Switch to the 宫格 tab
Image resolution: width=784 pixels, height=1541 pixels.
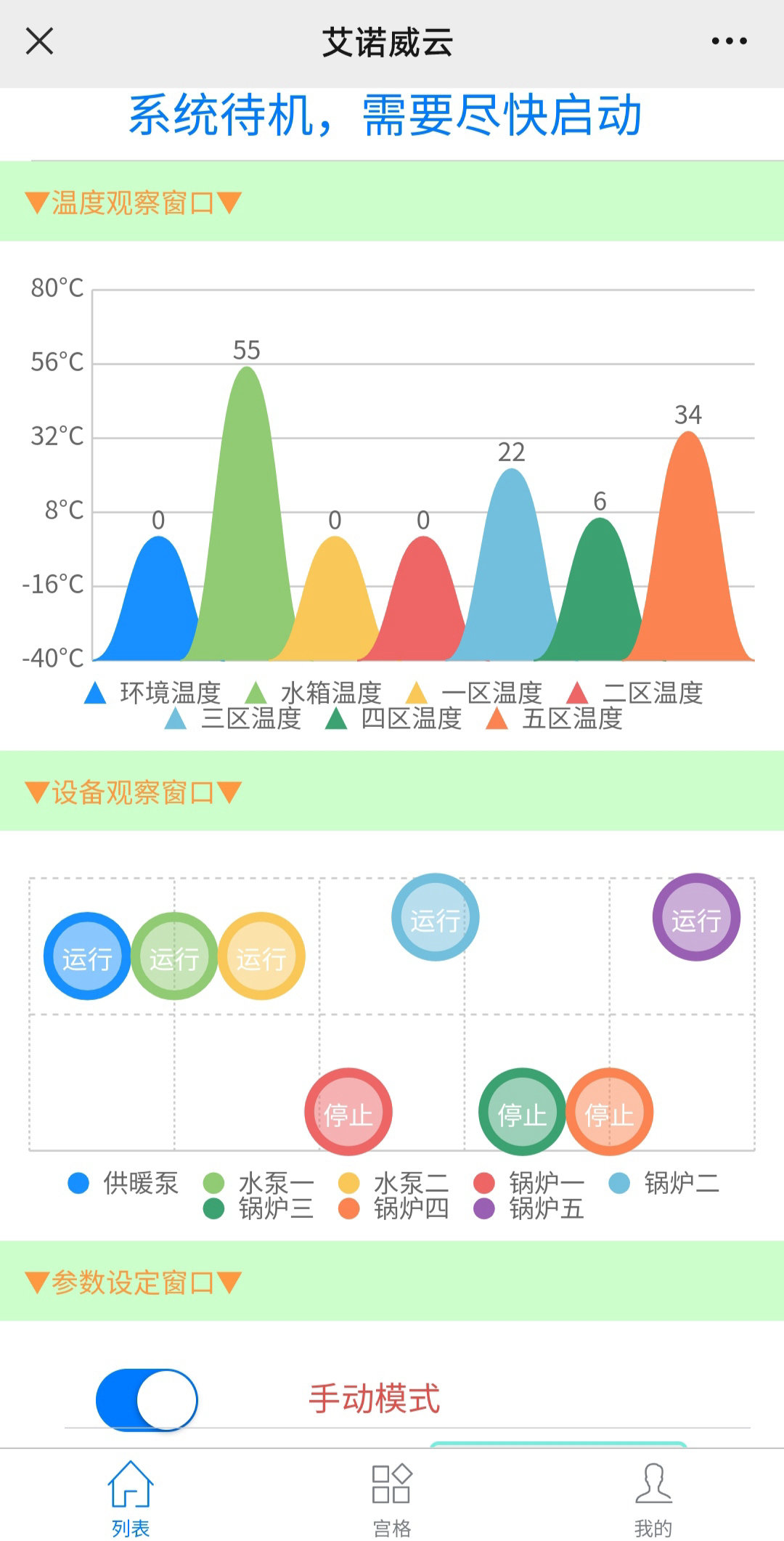(x=392, y=1497)
